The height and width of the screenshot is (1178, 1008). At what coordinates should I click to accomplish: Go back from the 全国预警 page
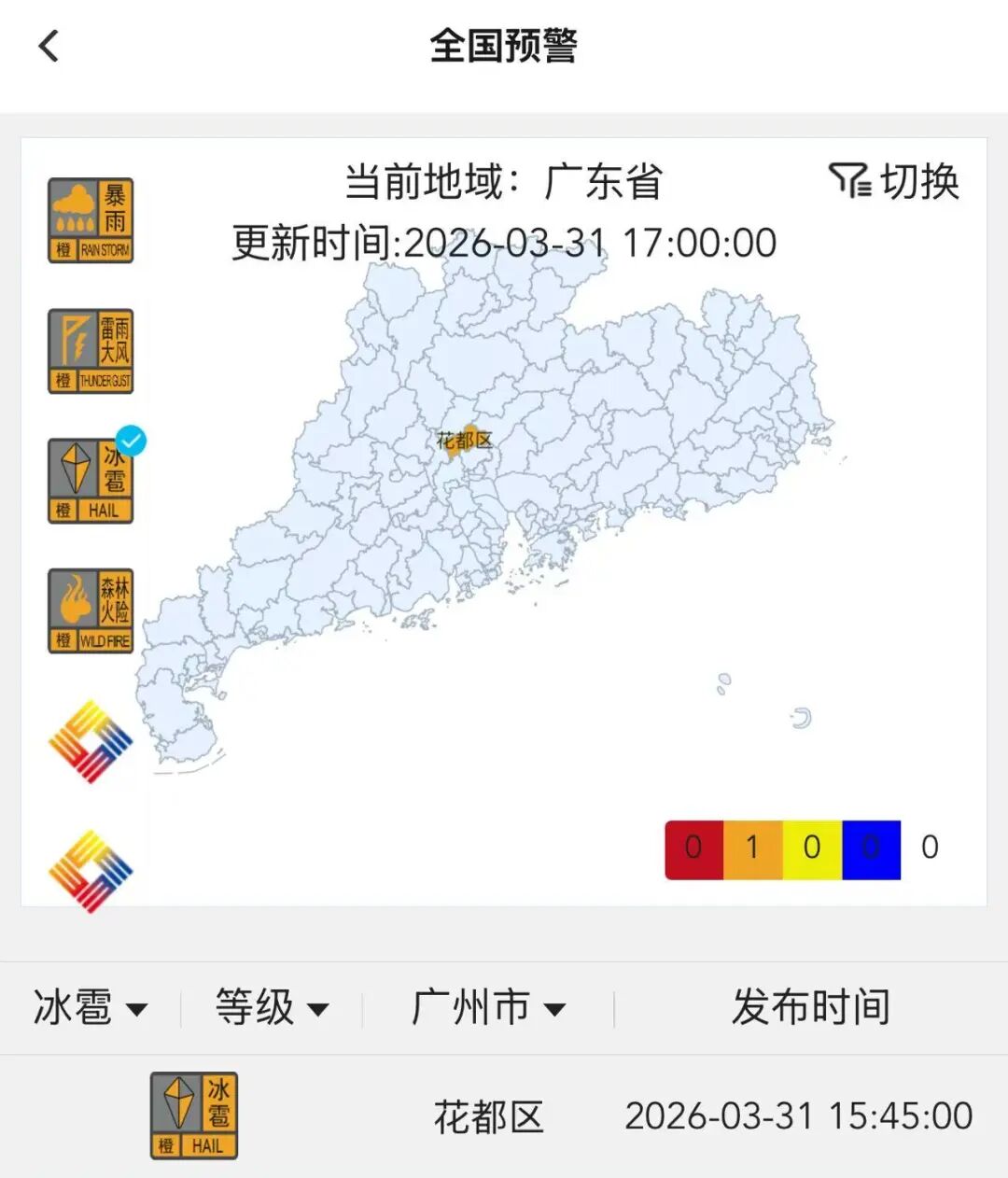(x=49, y=45)
